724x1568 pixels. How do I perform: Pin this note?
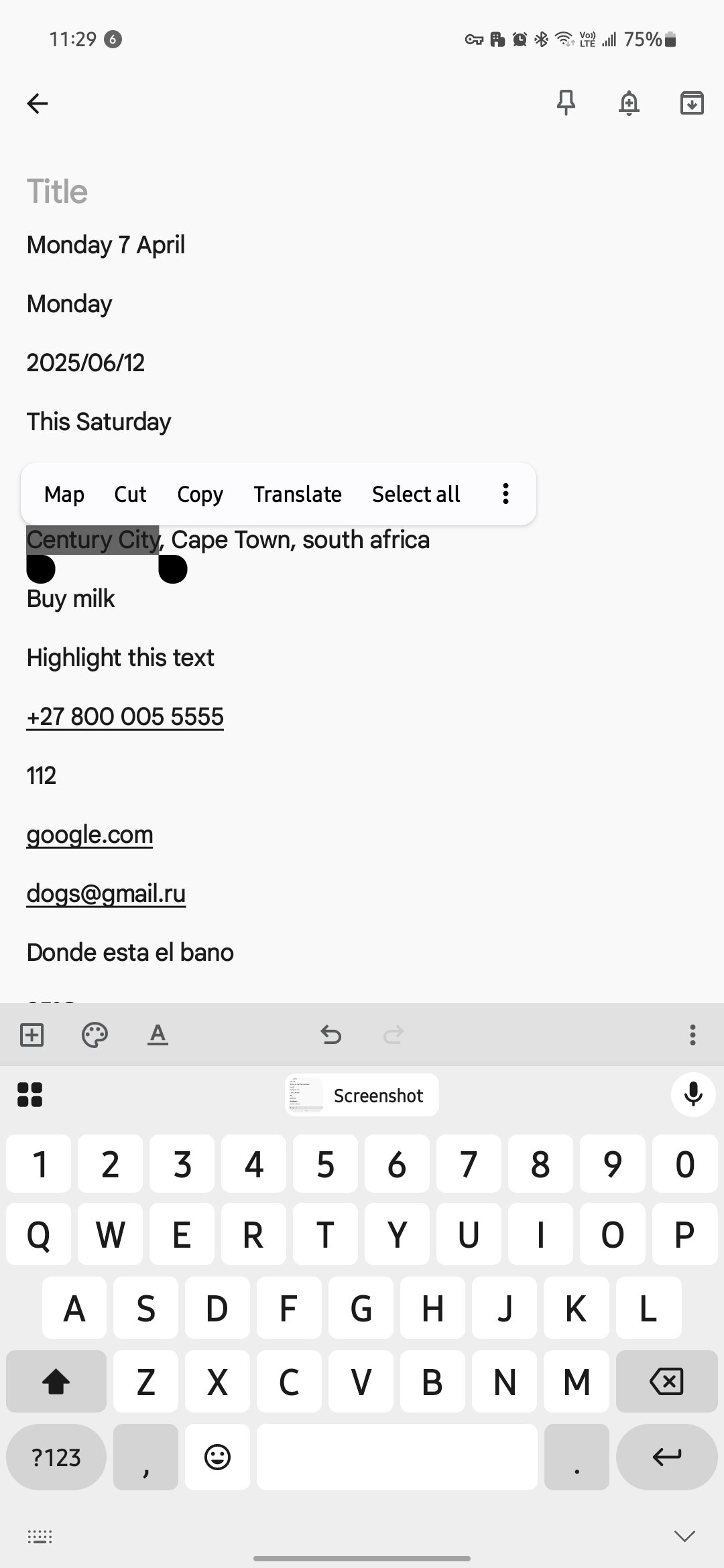[566, 103]
